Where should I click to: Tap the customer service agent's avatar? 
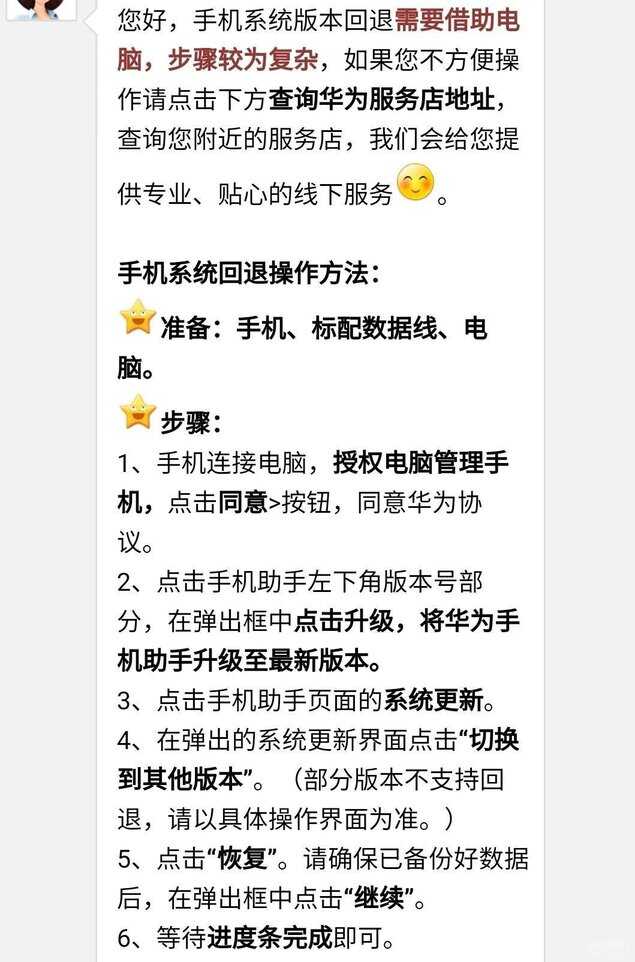pyautogui.click(x=42, y=8)
